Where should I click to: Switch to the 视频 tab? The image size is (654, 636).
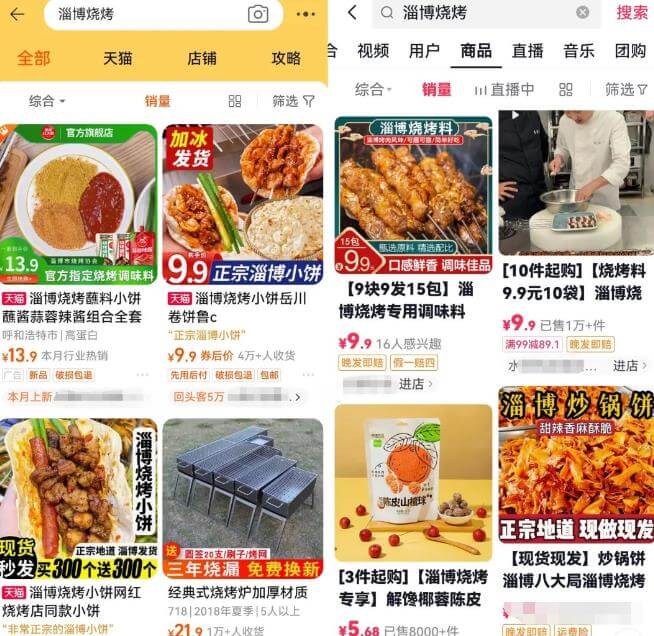pos(373,51)
